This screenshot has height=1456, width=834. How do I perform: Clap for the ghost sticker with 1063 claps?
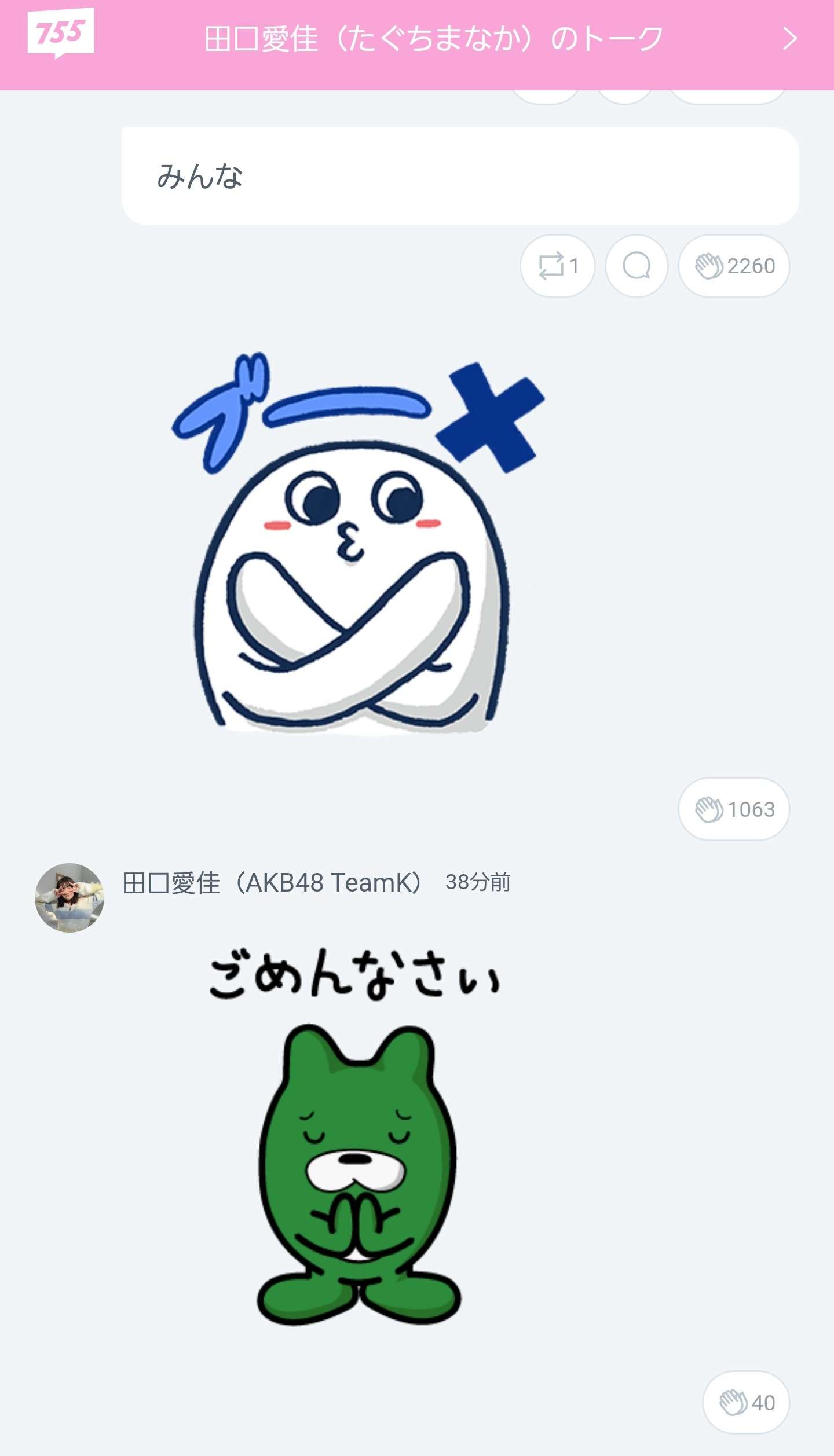[733, 809]
